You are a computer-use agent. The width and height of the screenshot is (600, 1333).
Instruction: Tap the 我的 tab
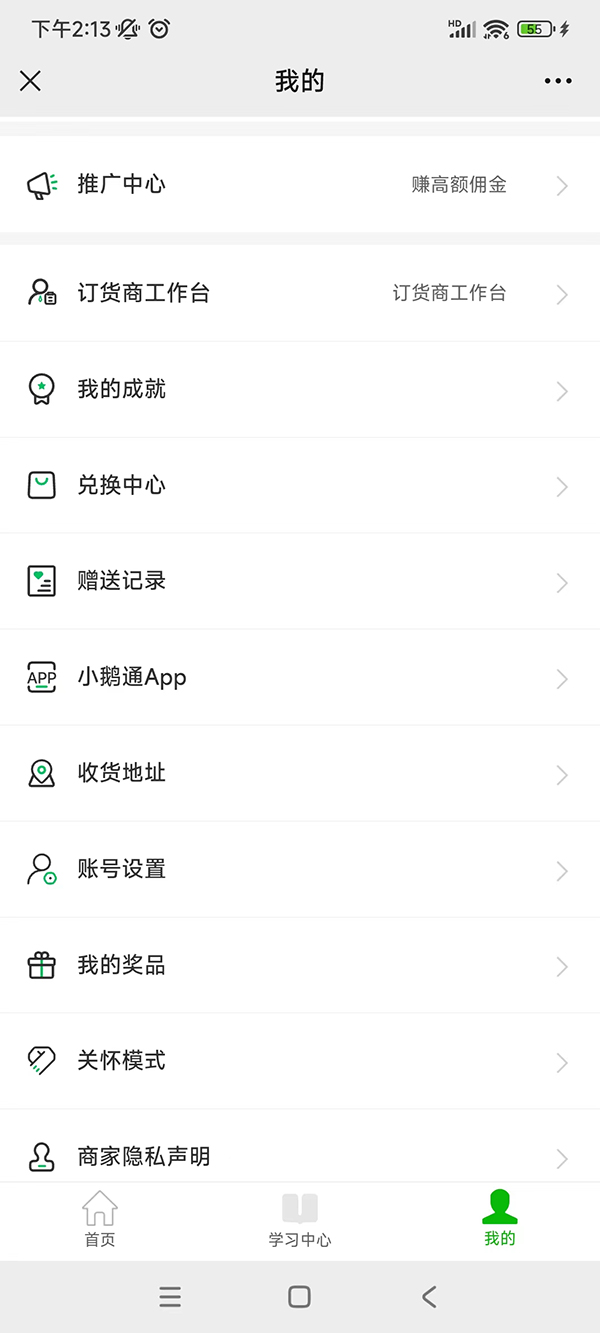(x=500, y=1219)
